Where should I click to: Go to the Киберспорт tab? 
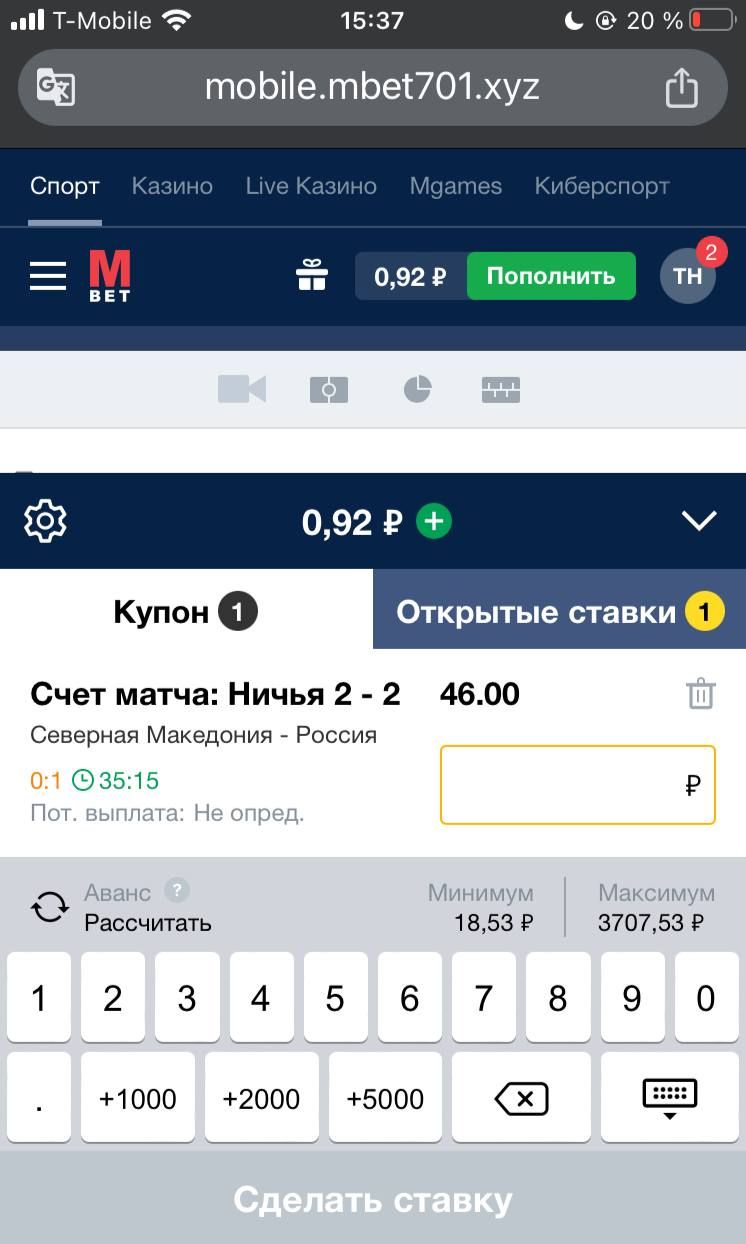click(x=602, y=186)
